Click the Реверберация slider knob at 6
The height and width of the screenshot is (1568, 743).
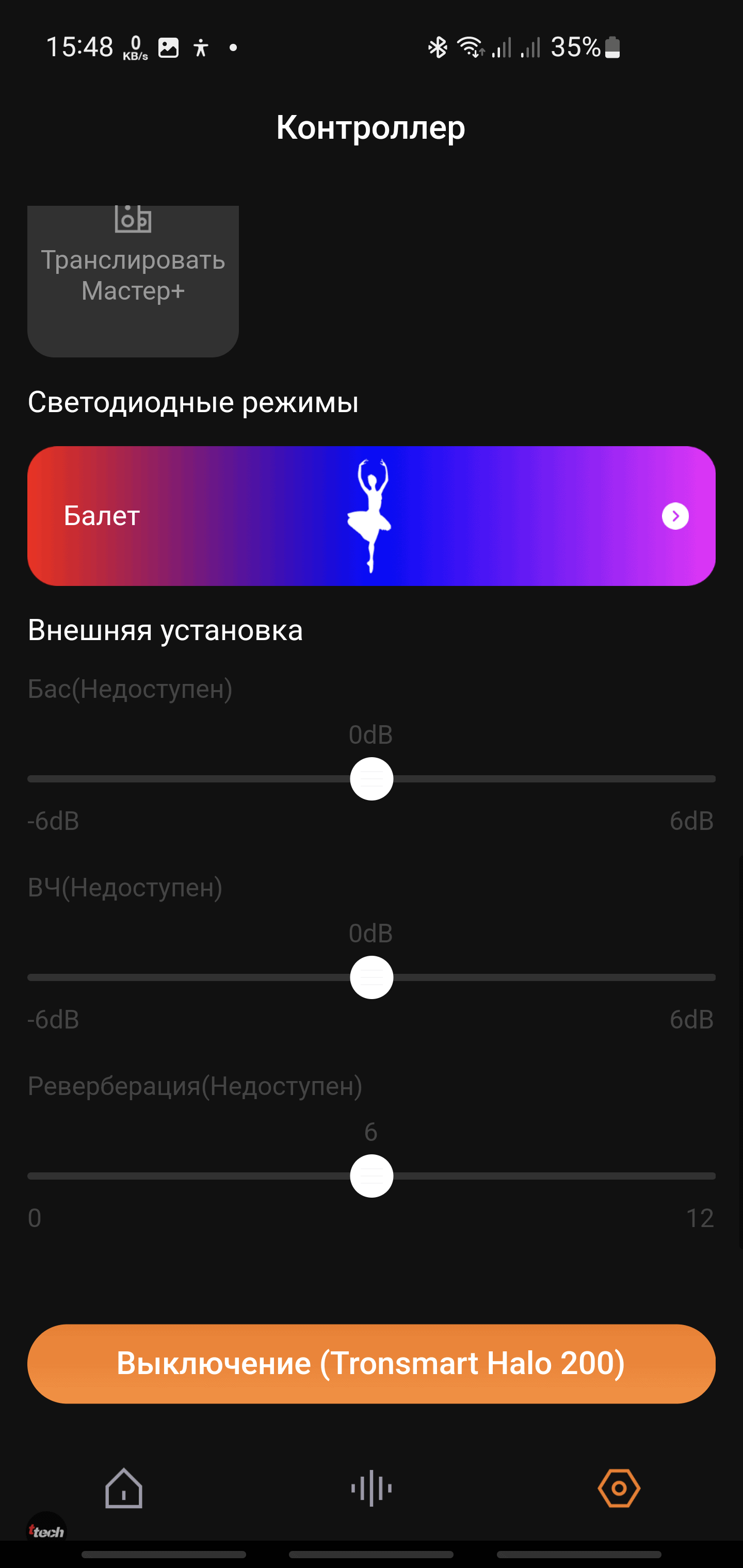(x=372, y=1175)
